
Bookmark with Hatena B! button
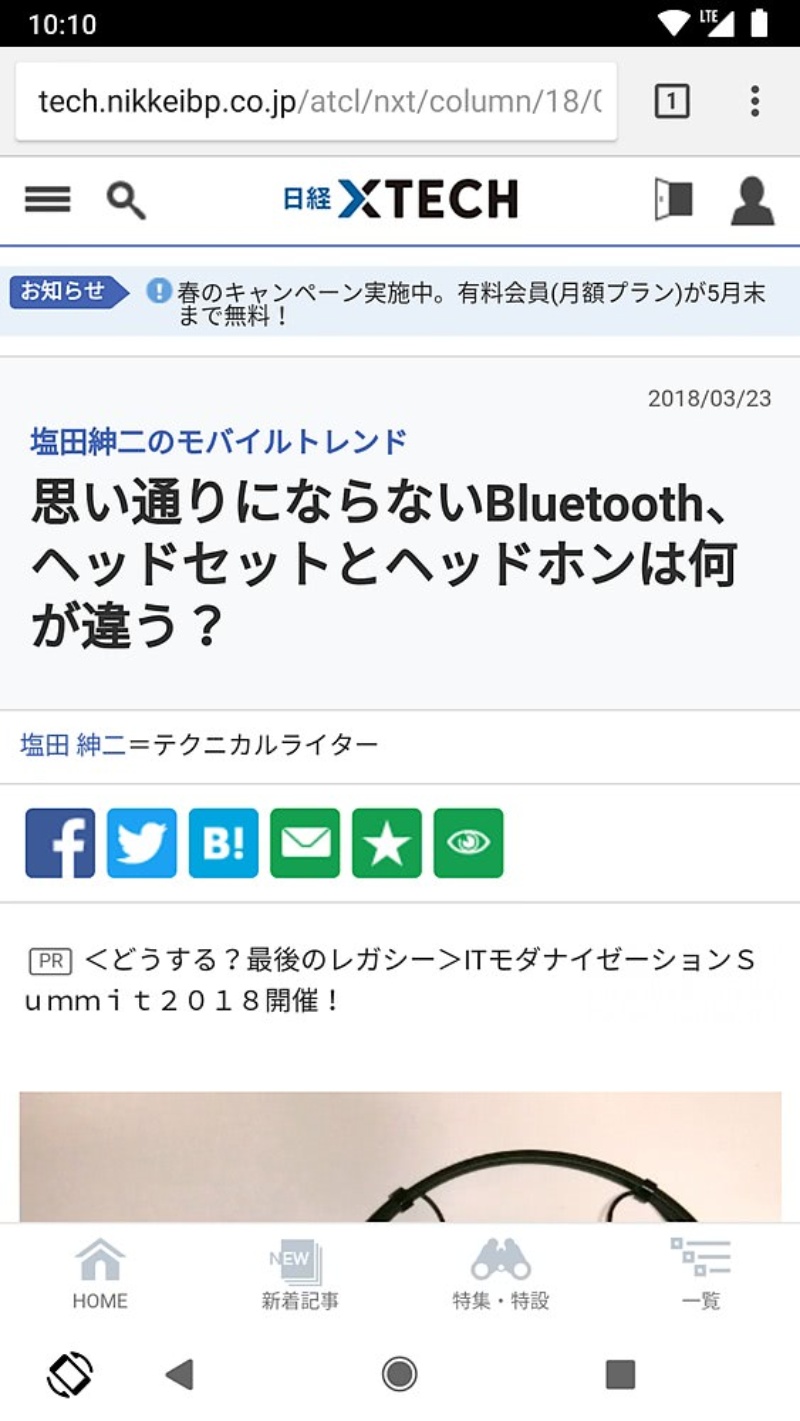pyautogui.click(x=223, y=843)
